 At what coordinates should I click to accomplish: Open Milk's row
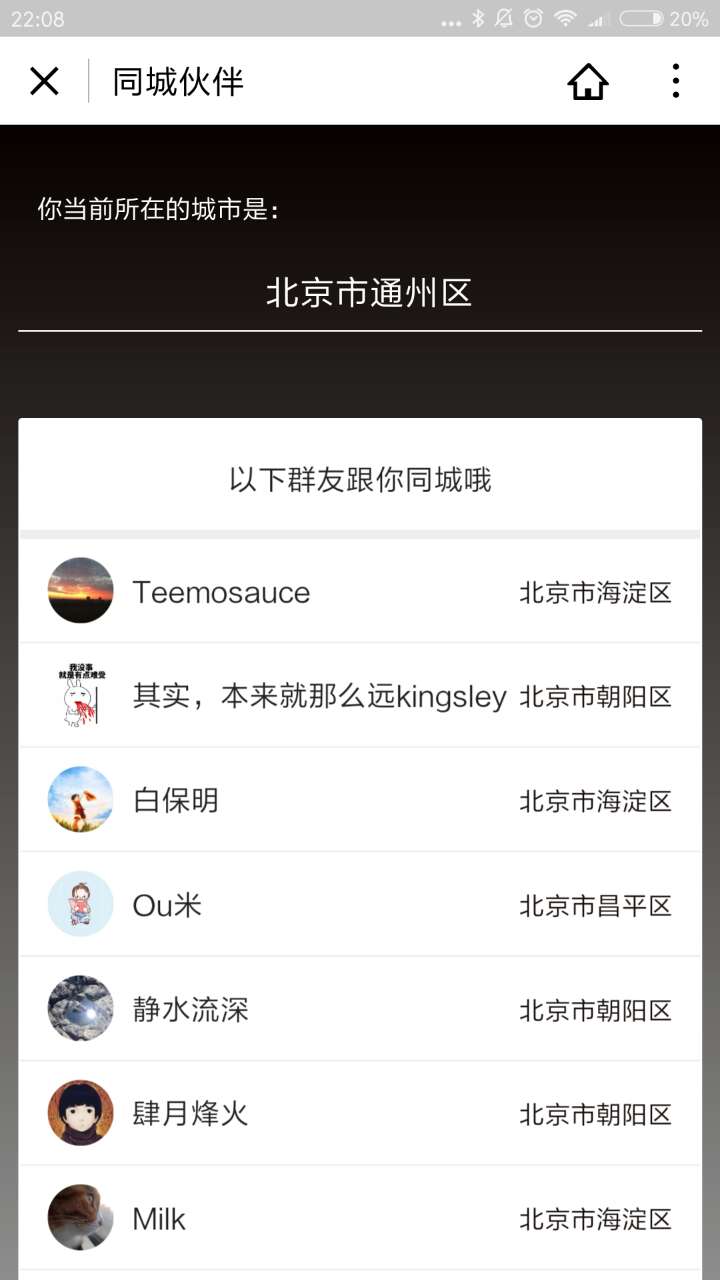coord(360,1218)
